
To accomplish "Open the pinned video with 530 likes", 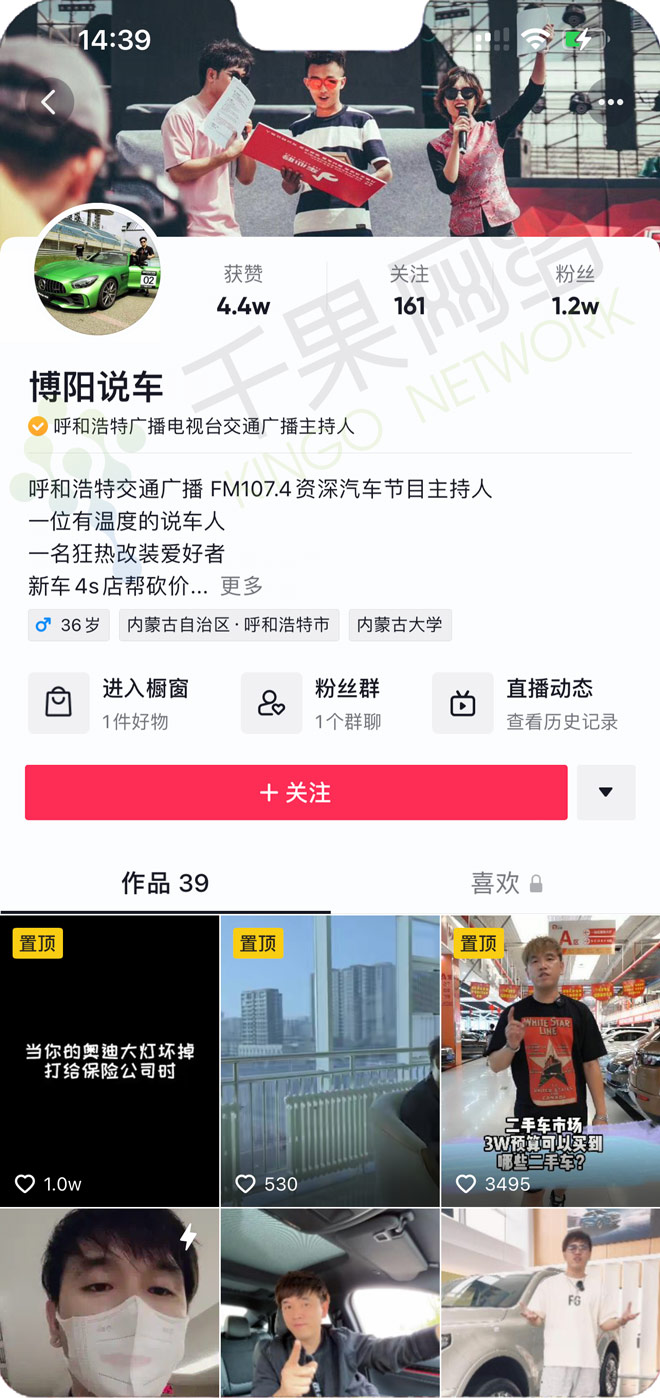I will click(330, 1060).
